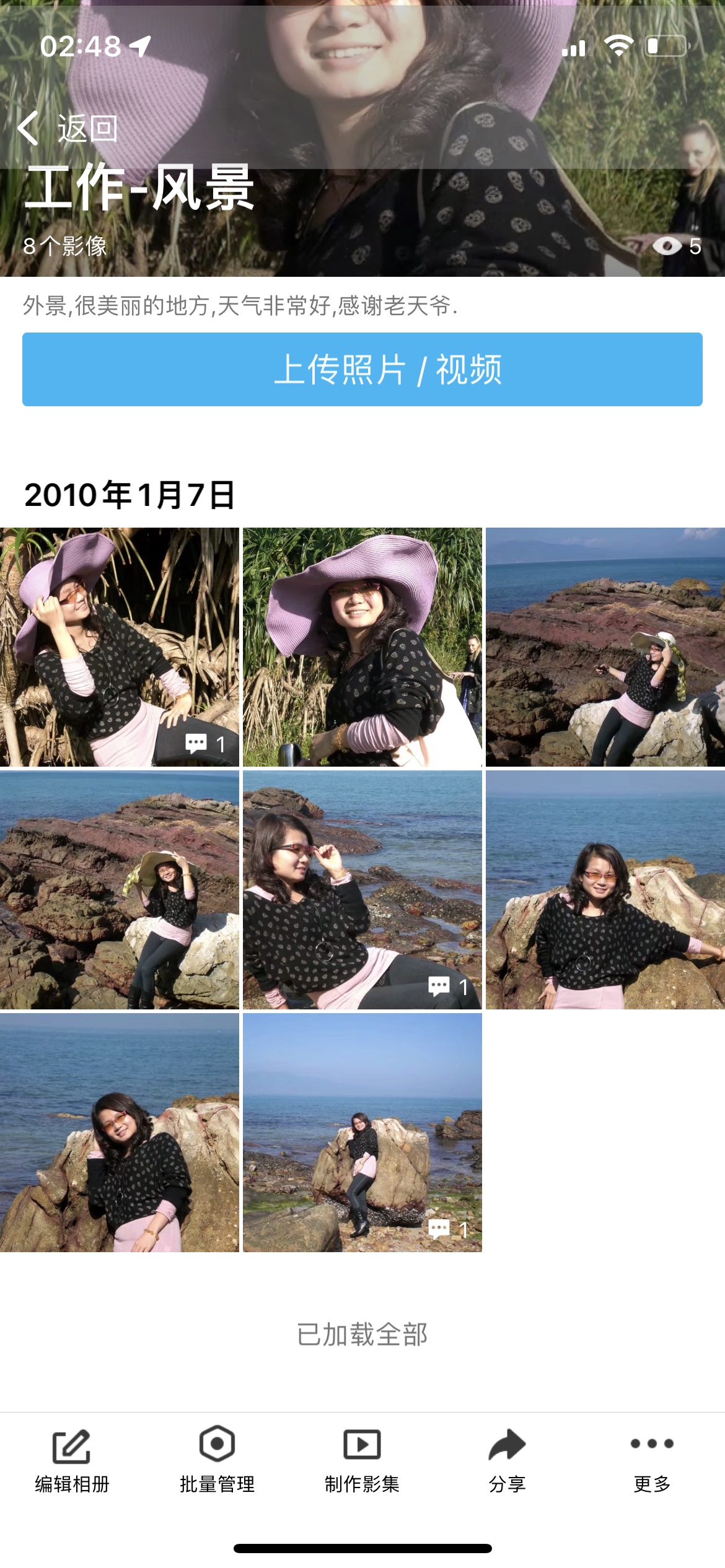Go back via the 返回 button

(68, 129)
